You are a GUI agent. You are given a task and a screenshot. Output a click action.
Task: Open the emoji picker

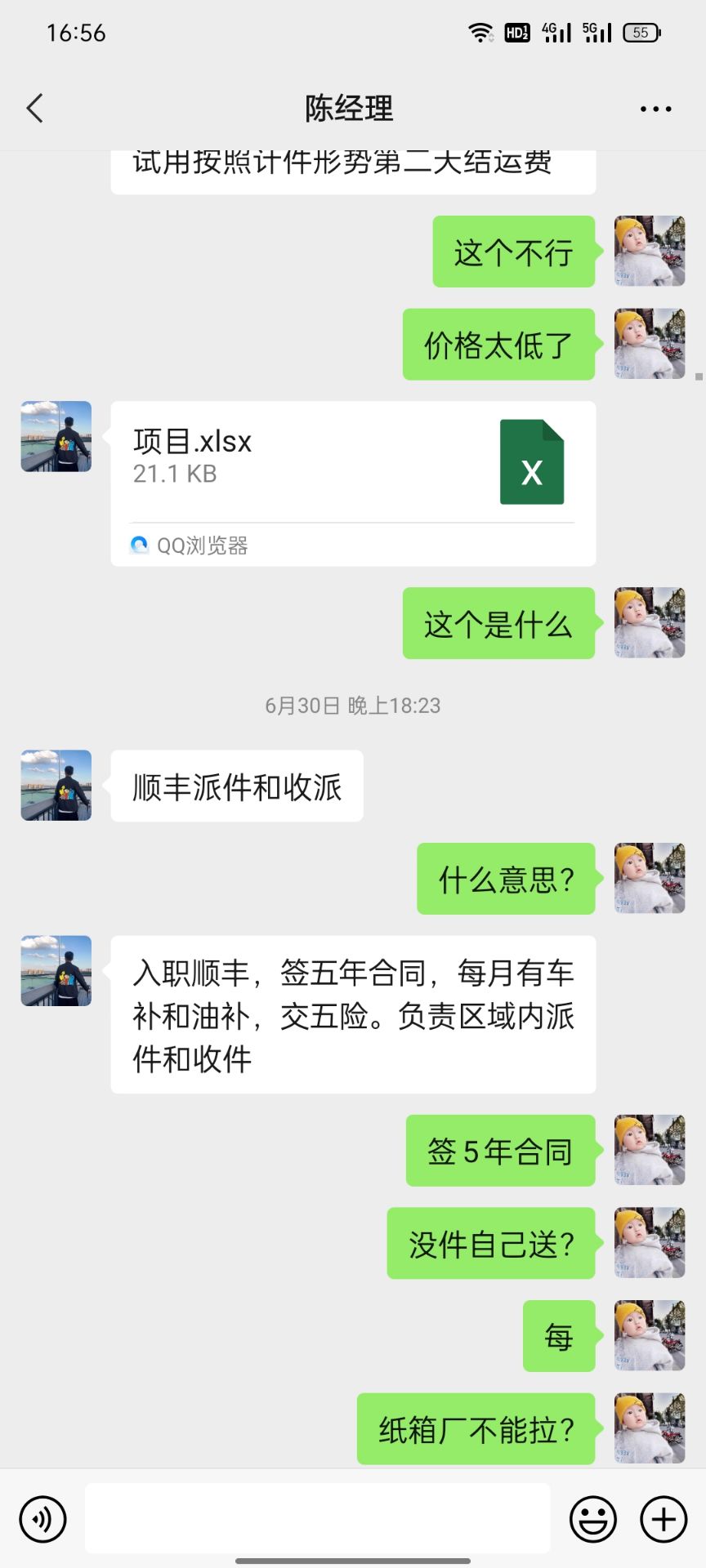click(x=592, y=1519)
